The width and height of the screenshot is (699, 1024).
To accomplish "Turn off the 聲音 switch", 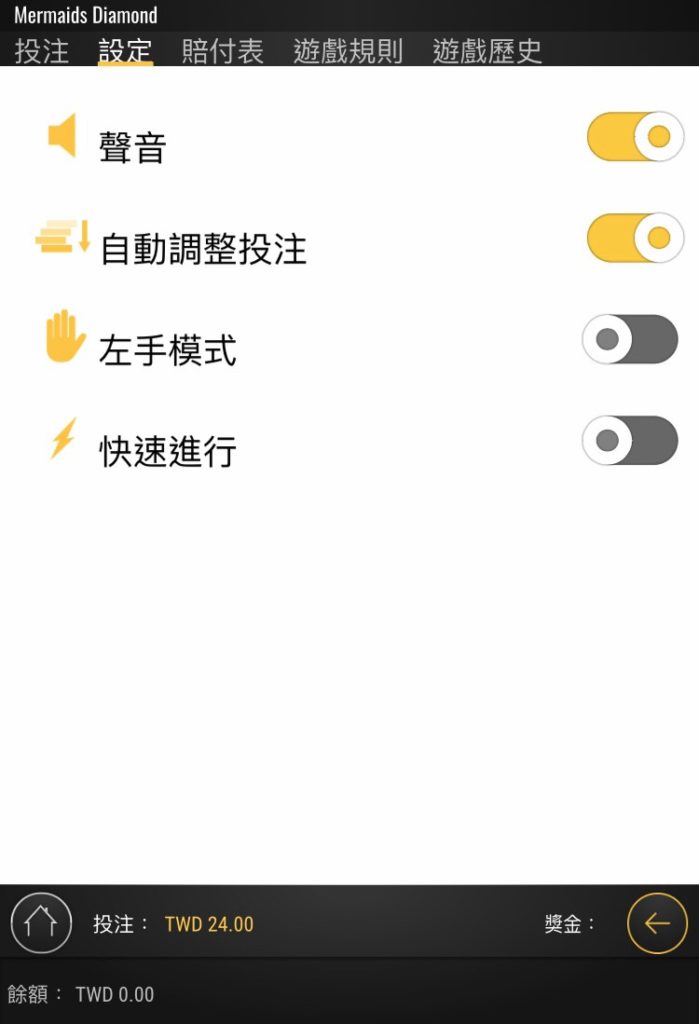I will (x=635, y=137).
